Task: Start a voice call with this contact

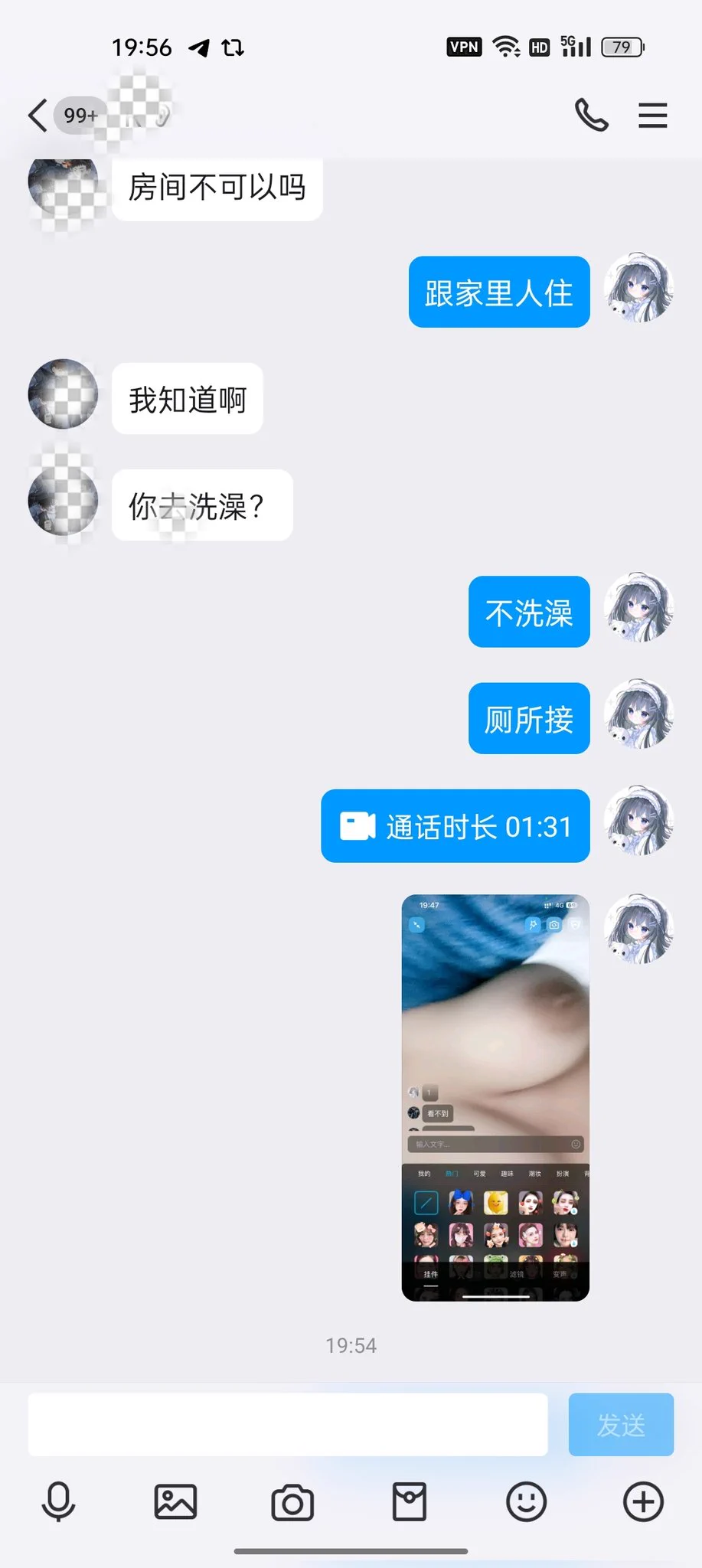Action: click(x=591, y=116)
